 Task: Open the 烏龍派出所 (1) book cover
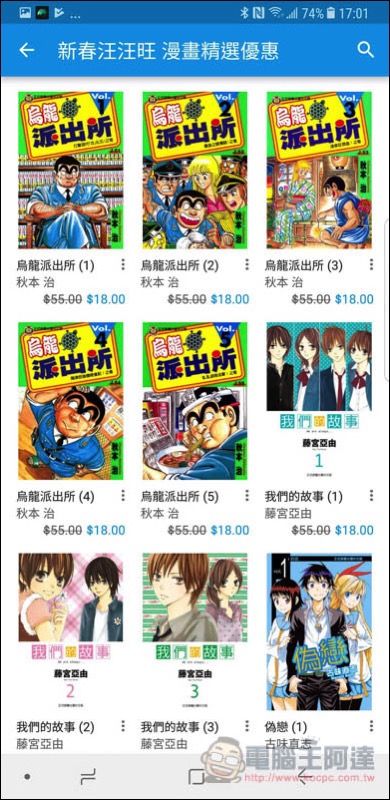pyautogui.click(x=70, y=170)
